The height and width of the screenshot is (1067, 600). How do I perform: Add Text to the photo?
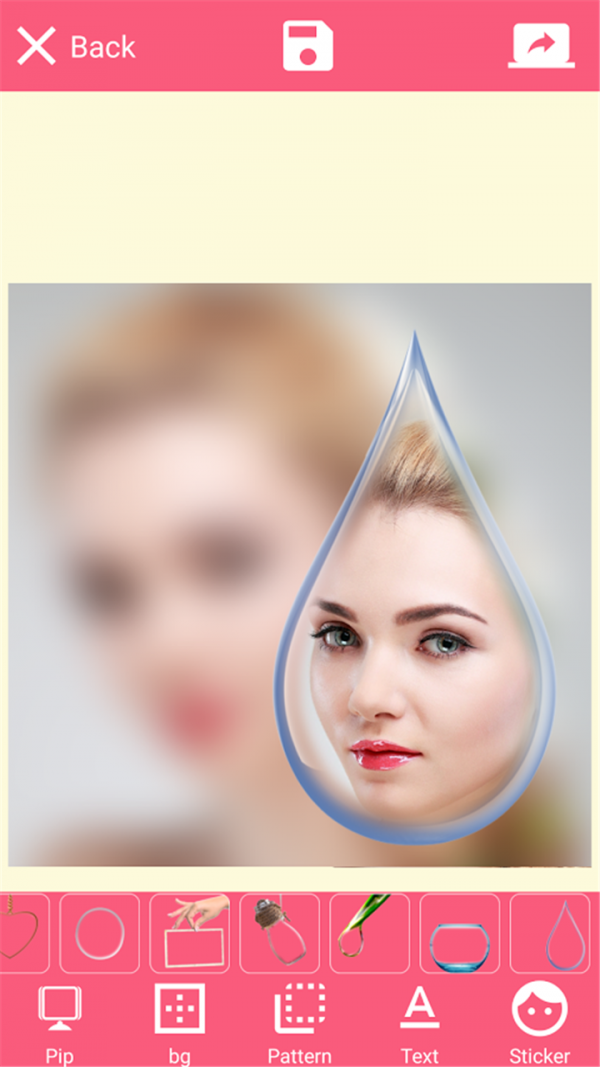[420, 1022]
